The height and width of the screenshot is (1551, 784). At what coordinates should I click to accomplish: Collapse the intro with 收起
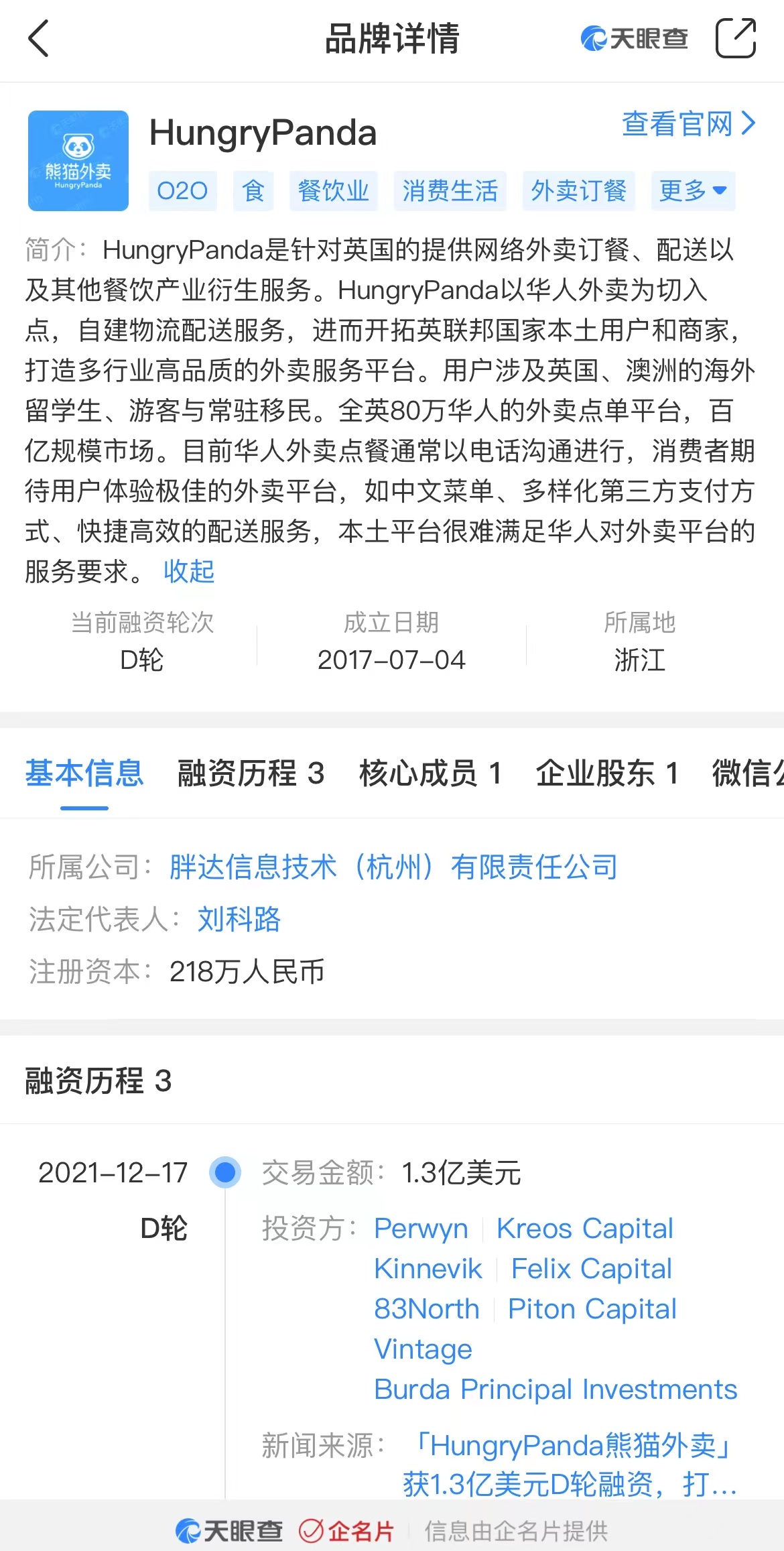[188, 572]
